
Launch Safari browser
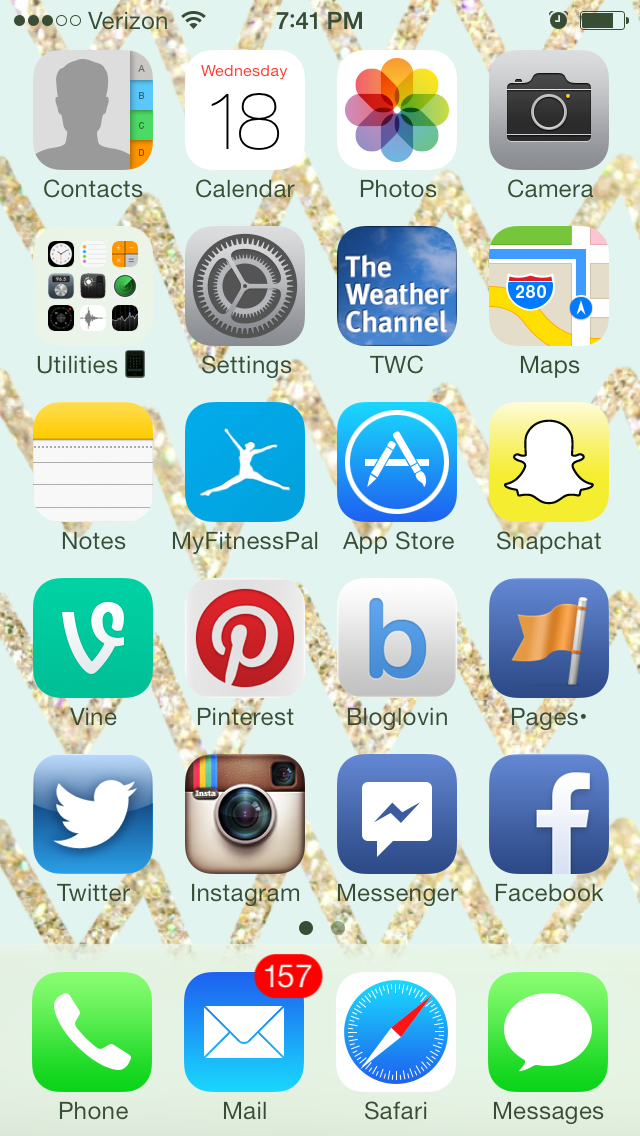coord(396,1032)
